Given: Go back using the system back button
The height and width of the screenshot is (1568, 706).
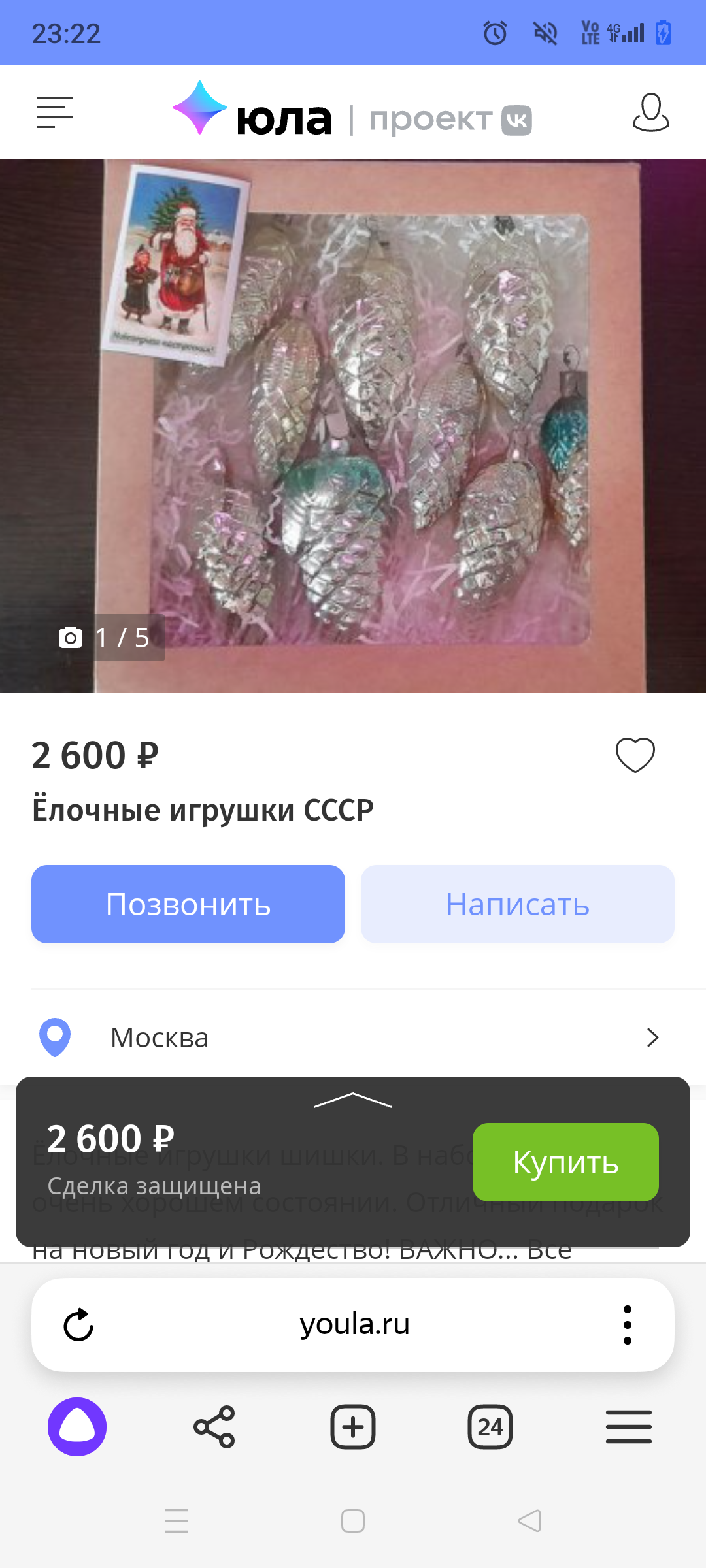Looking at the screenshot, I should (x=529, y=1521).
